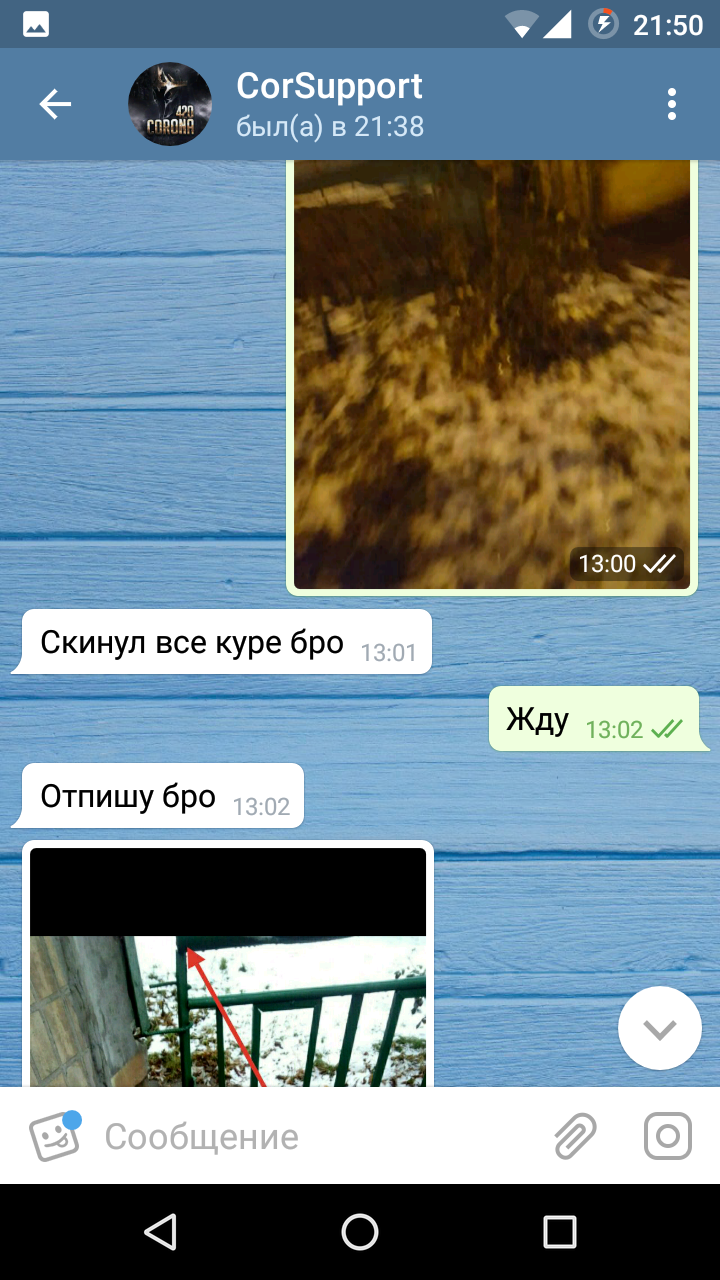Open CorSupport profile avatar
The width and height of the screenshot is (720, 1280).
click(x=170, y=104)
